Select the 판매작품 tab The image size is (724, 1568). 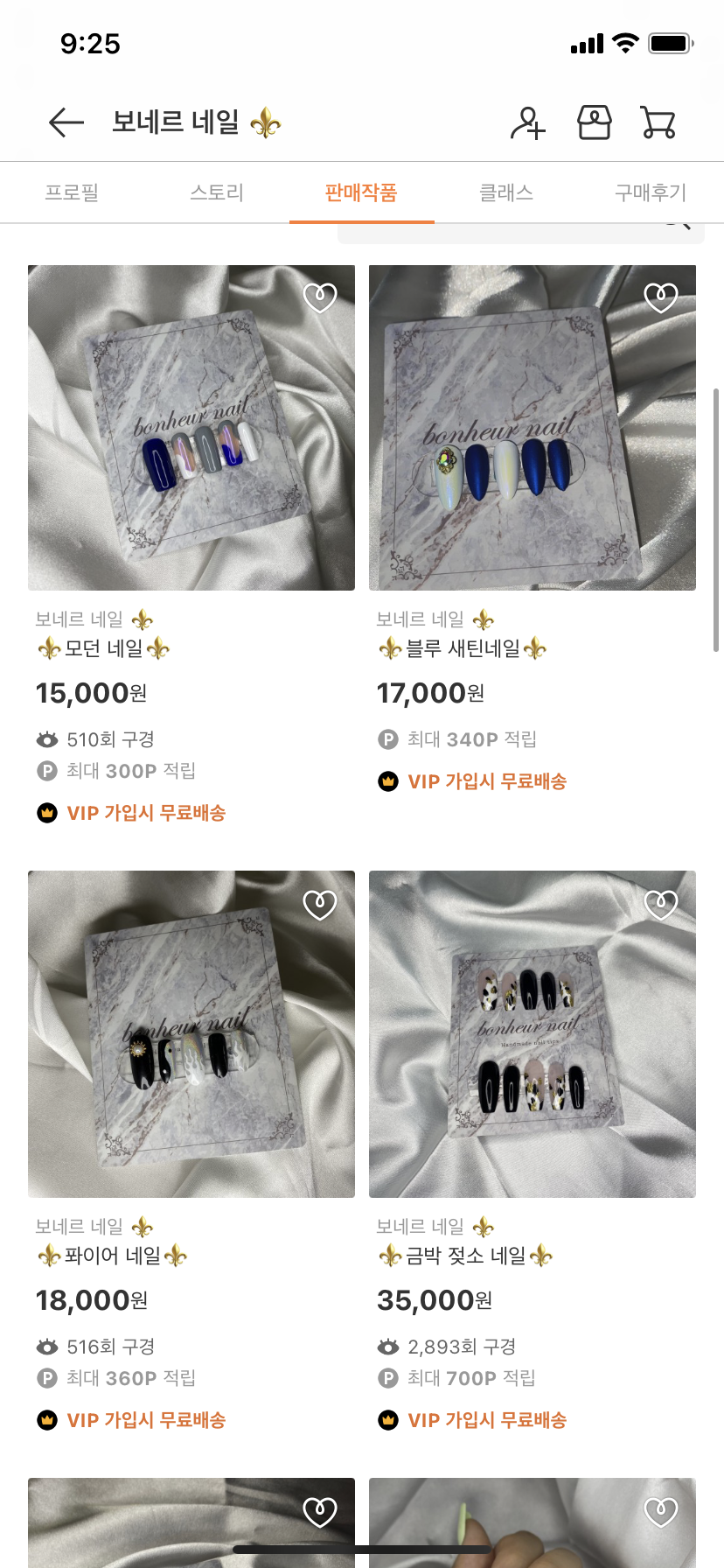click(x=361, y=192)
